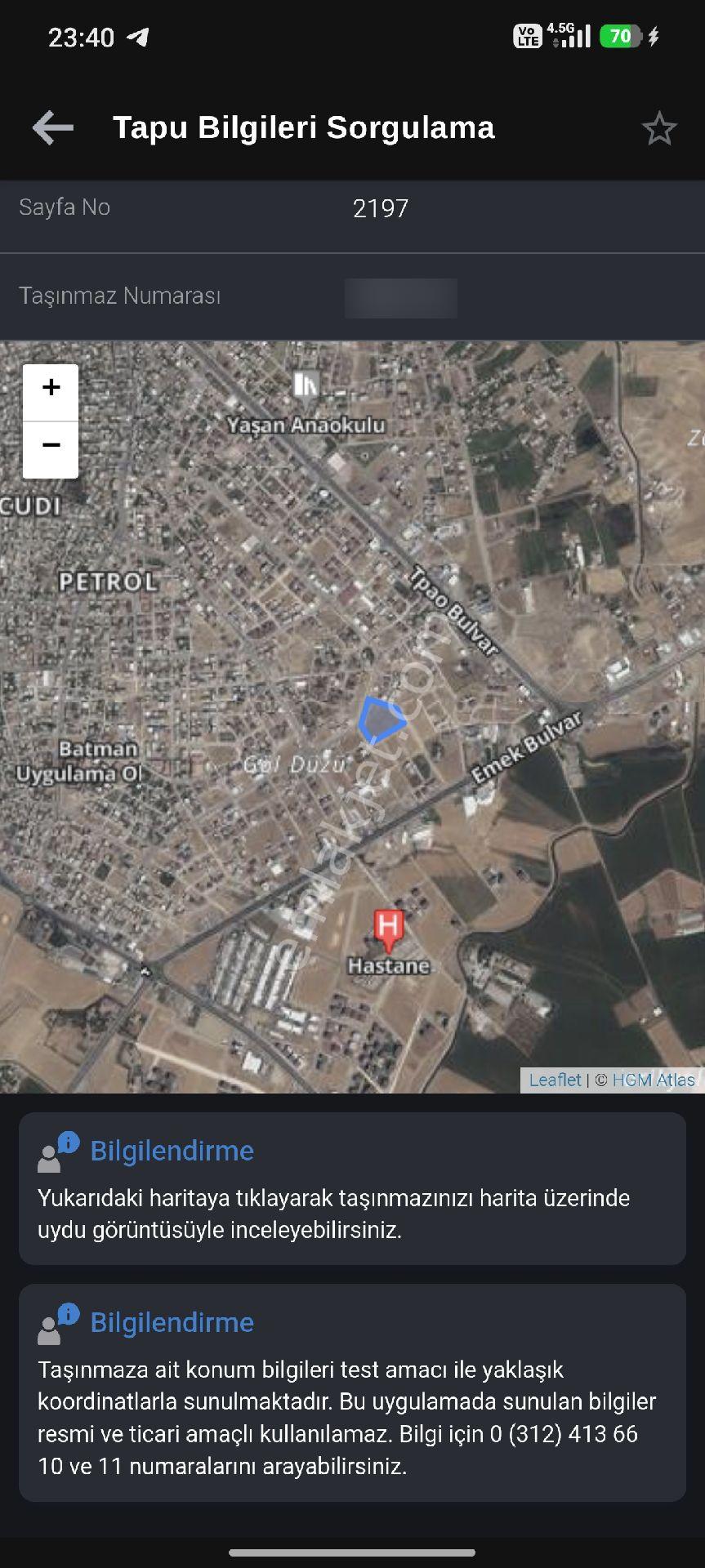The image size is (705, 1568).
Task: Add this page to favorites with the star
Action: click(x=658, y=129)
